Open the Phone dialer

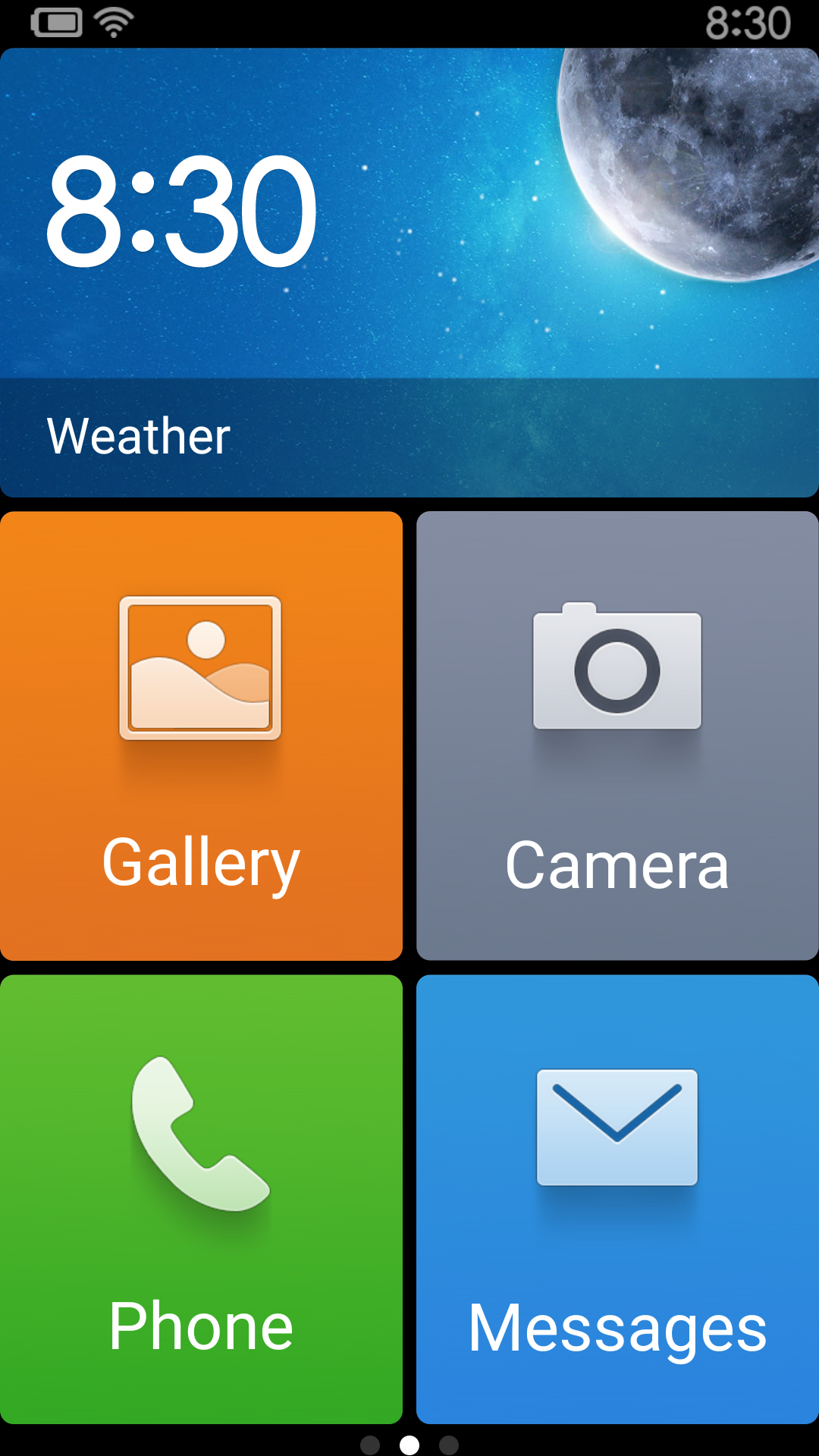point(201,1200)
